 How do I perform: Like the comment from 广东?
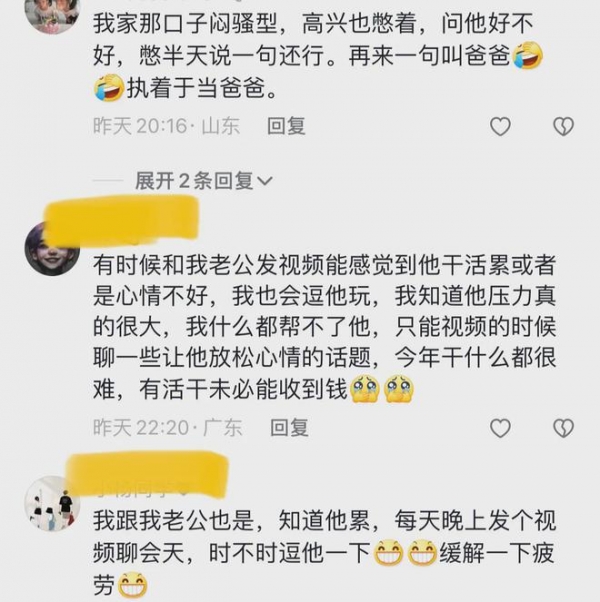point(500,428)
